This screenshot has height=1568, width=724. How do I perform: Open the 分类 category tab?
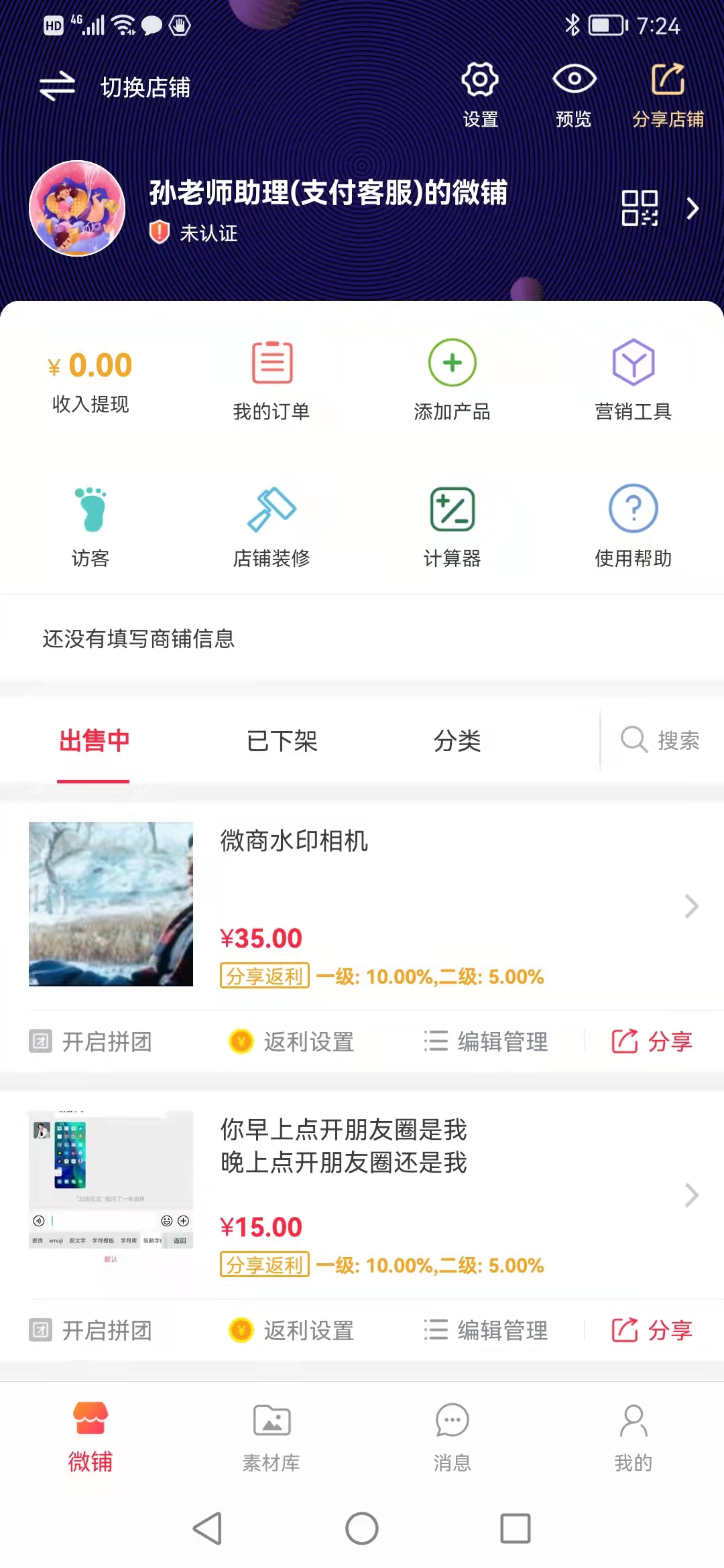click(x=457, y=741)
